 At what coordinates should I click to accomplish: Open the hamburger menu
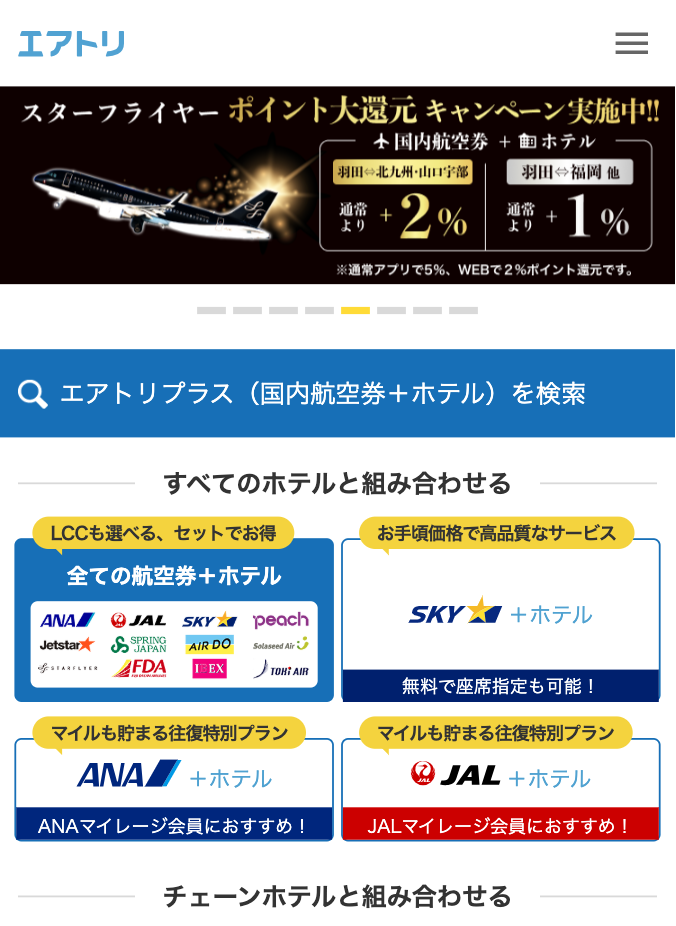(x=631, y=43)
